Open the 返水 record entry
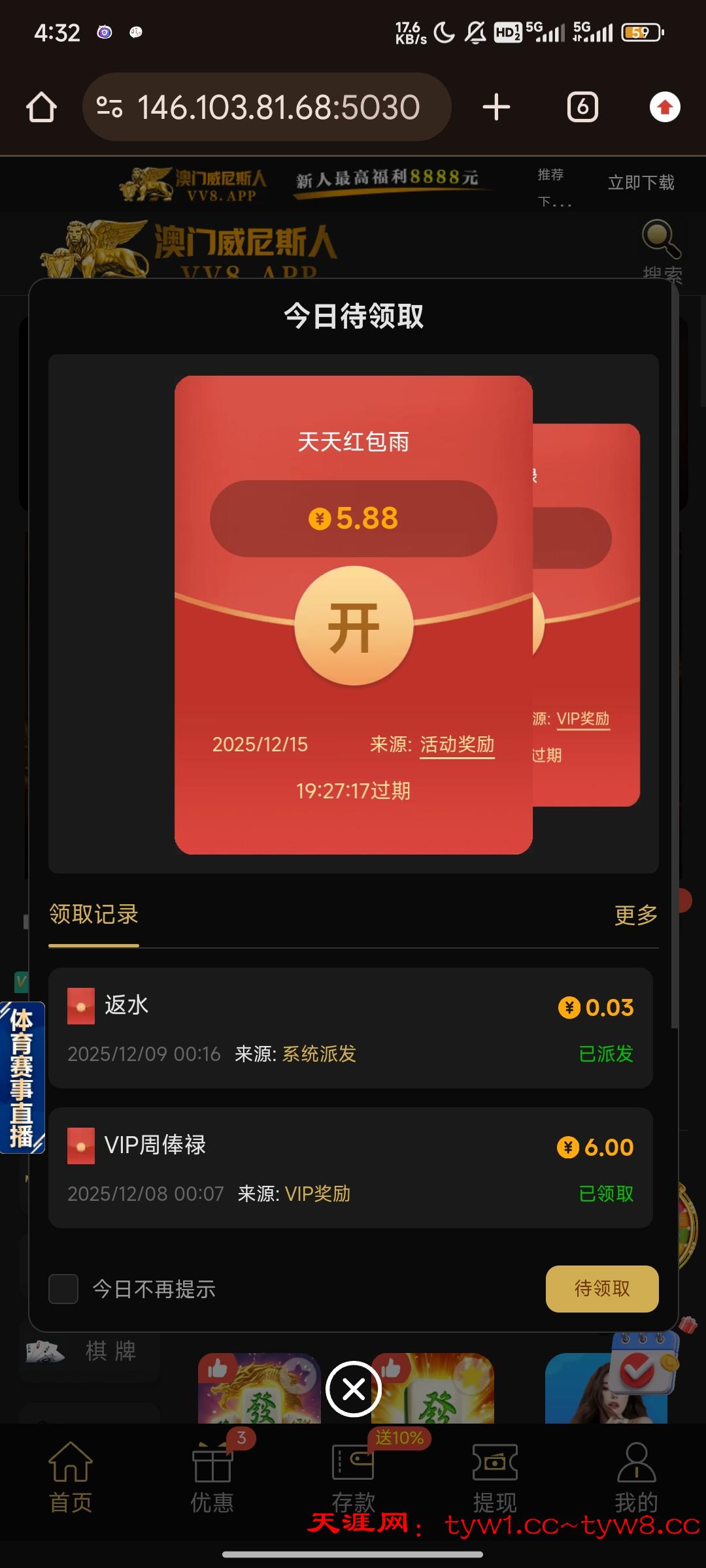Image resolution: width=706 pixels, height=1568 pixels. click(350, 1028)
